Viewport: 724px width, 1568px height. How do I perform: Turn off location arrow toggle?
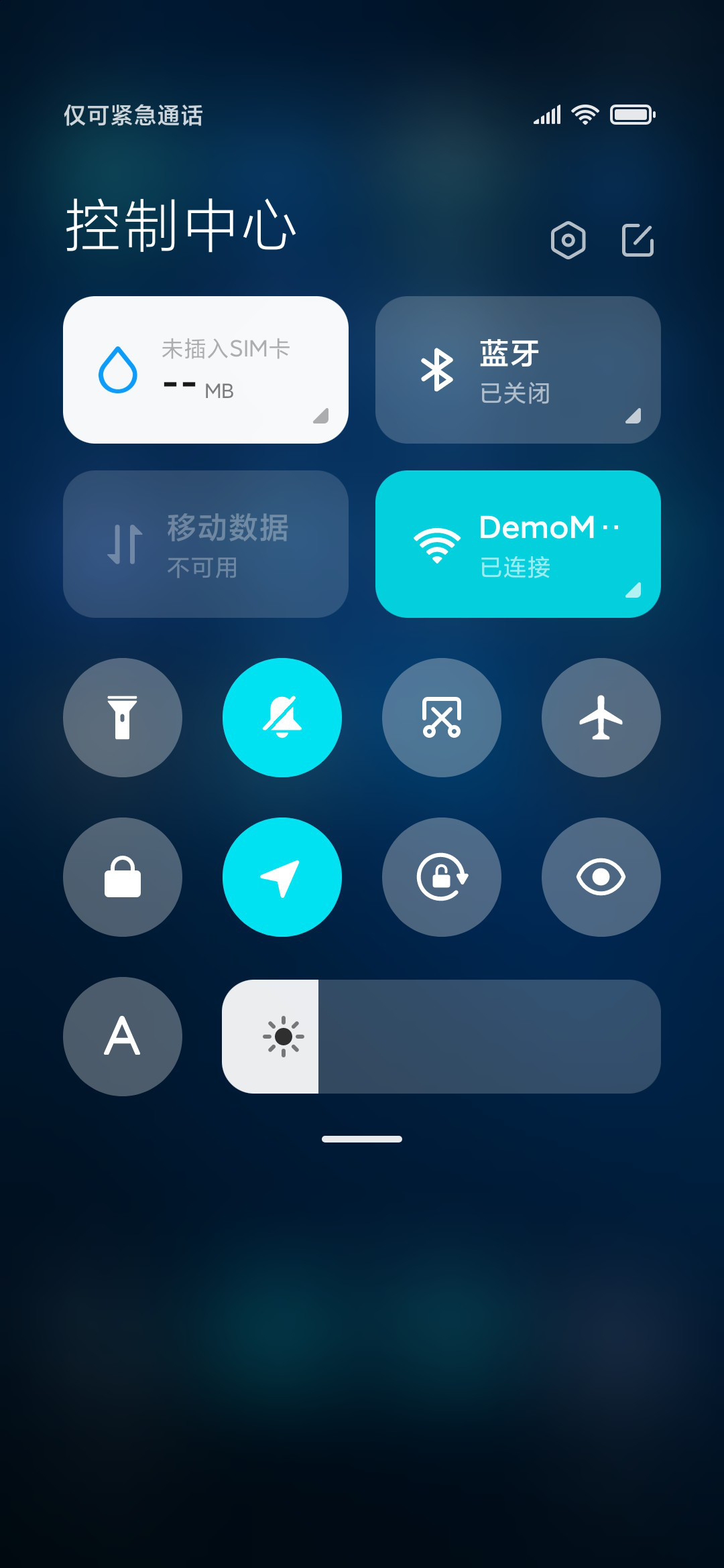point(282,877)
